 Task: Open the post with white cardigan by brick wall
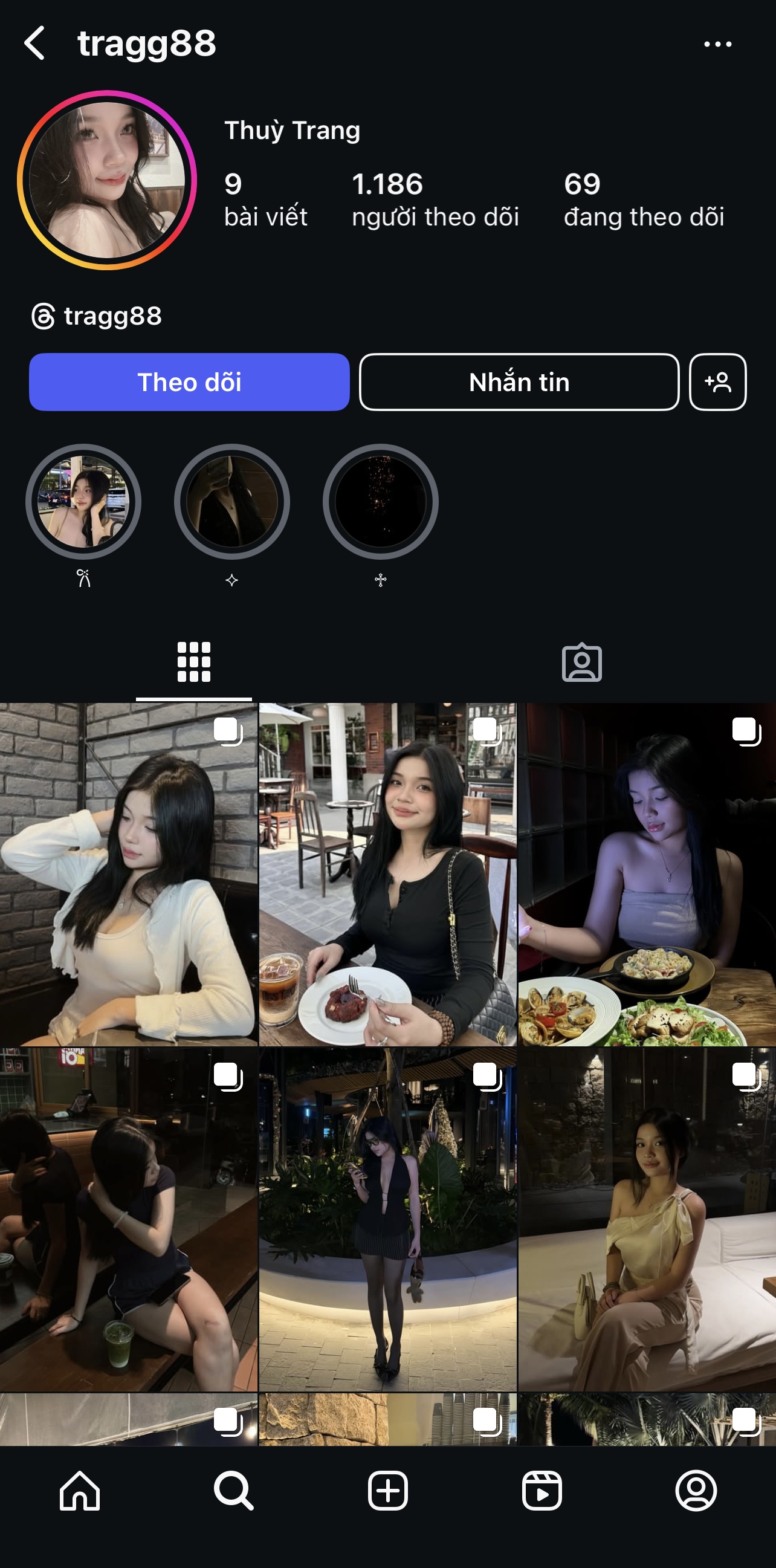pos(128,875)
